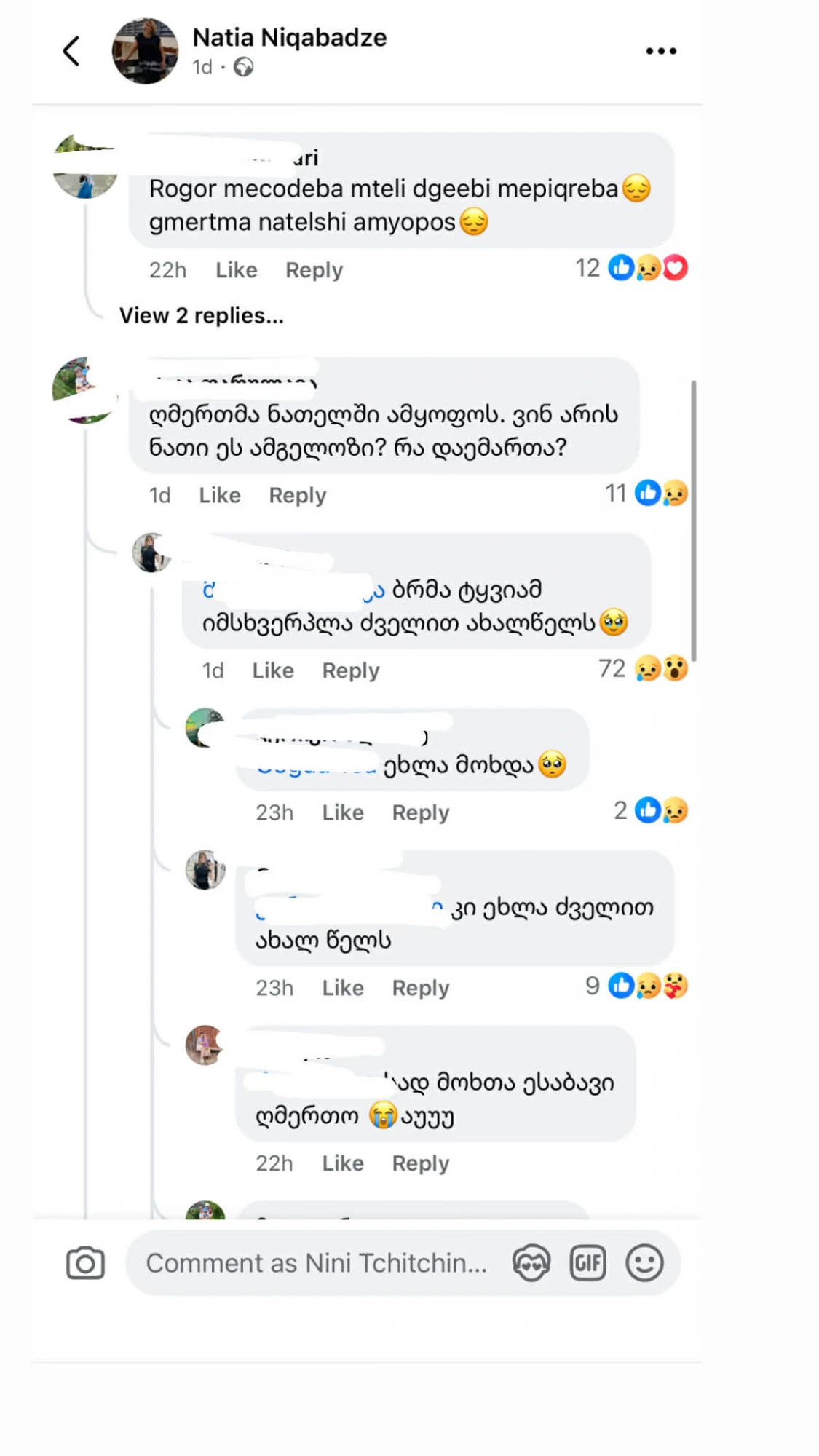Screen dimensions: 819x1456
Task: Attach a photo with the camera icon
Action: tap(85, 1263)
